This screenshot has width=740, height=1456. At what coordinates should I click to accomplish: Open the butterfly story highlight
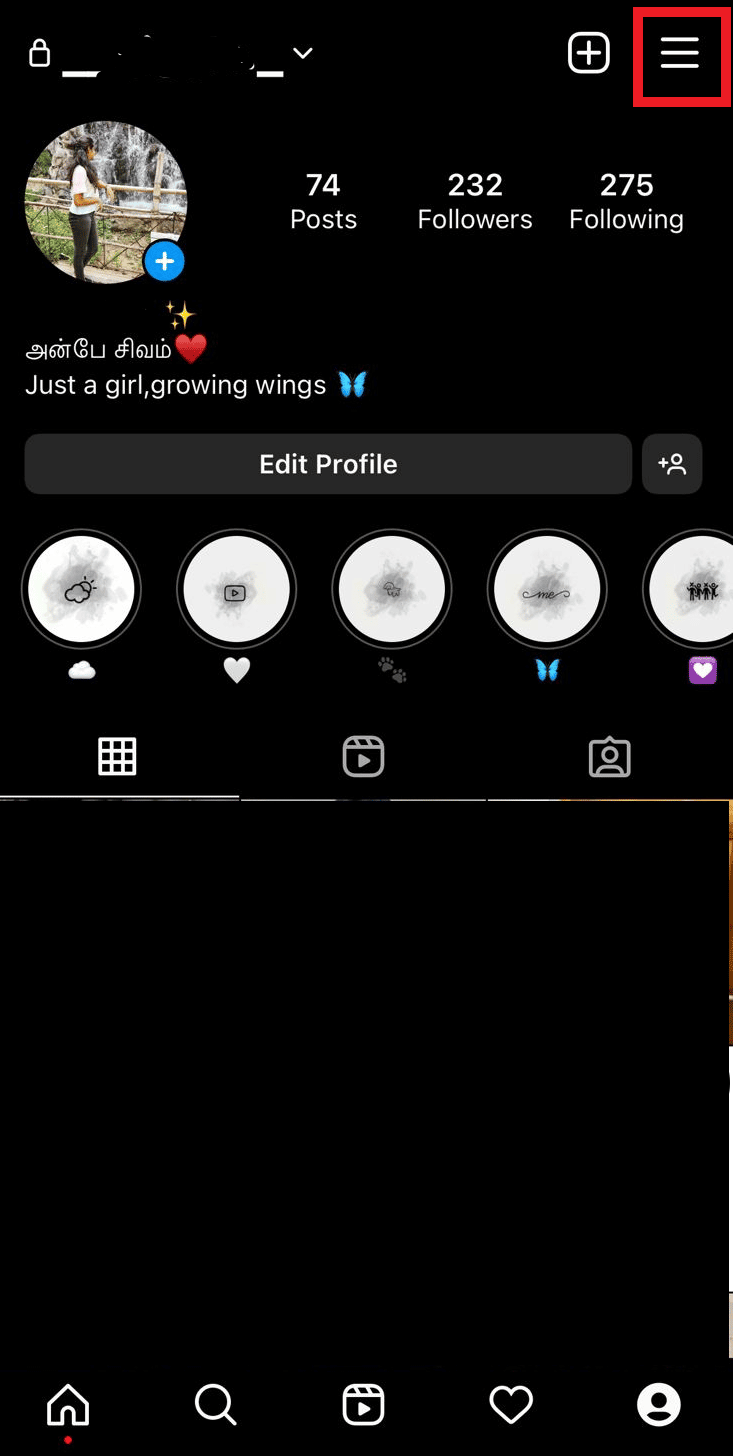point(547,590)
